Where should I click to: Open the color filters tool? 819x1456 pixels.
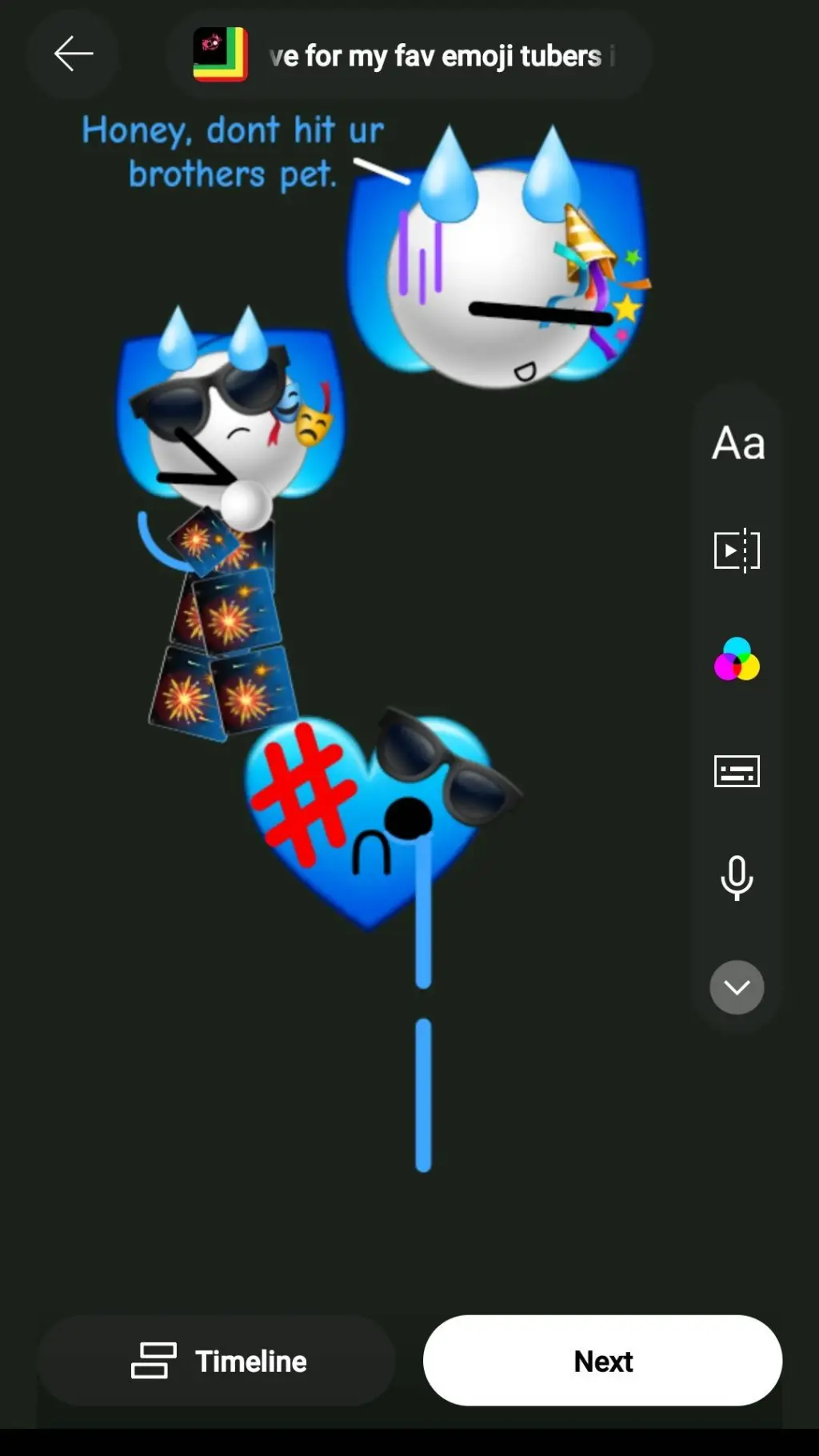[737, 659]
